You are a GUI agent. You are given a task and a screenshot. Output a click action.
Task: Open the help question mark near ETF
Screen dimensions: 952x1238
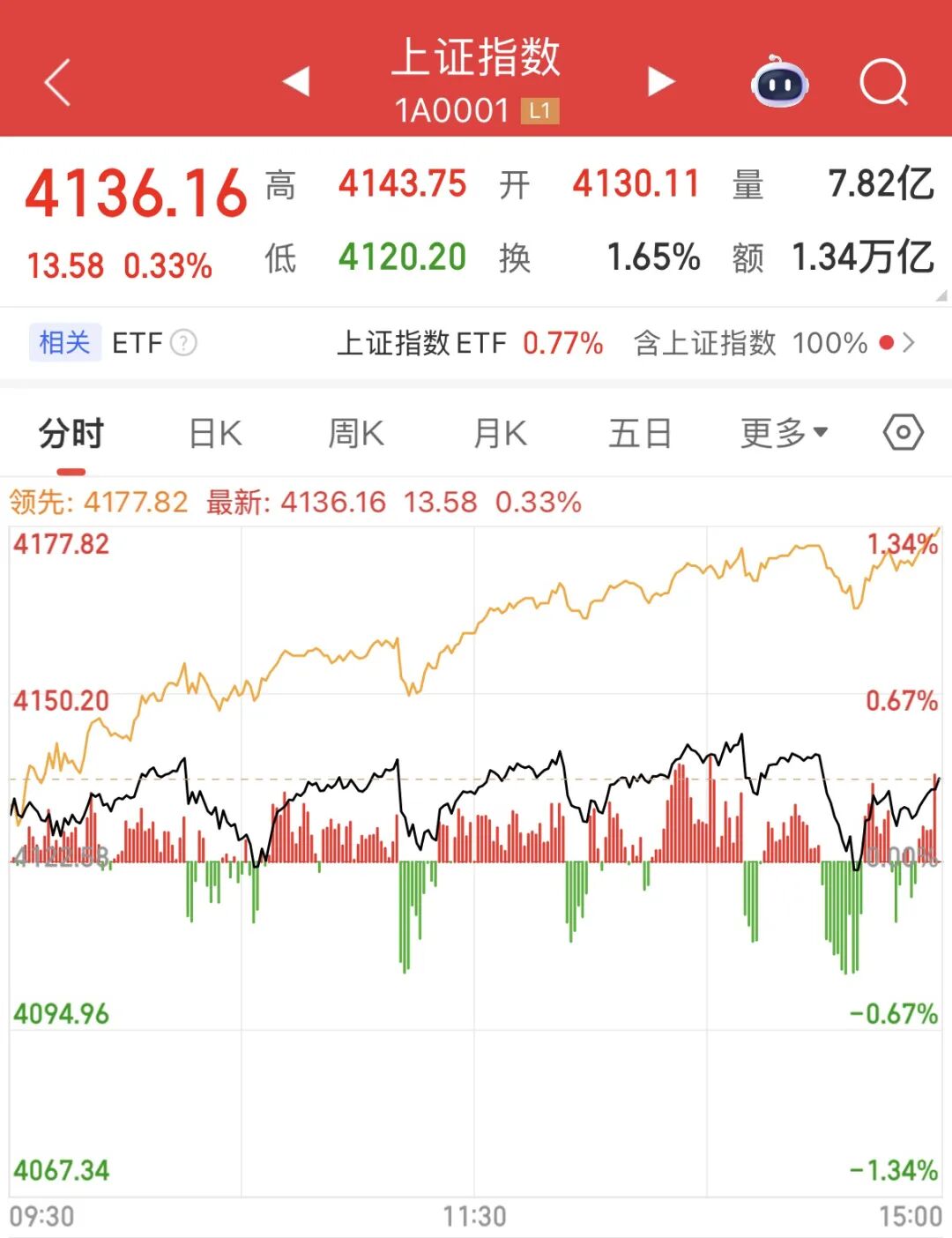[183, 343]
